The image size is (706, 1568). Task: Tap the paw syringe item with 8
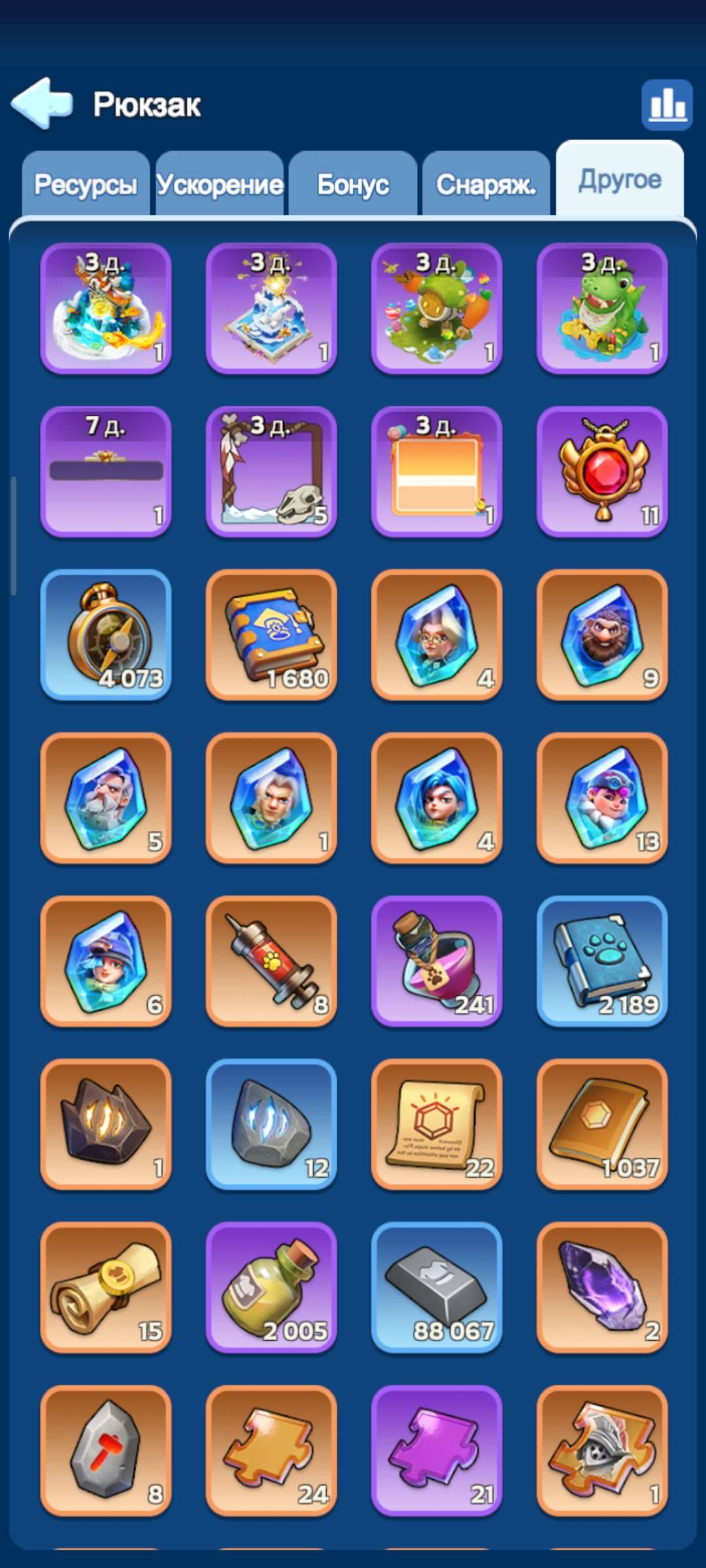coord(271,961)
